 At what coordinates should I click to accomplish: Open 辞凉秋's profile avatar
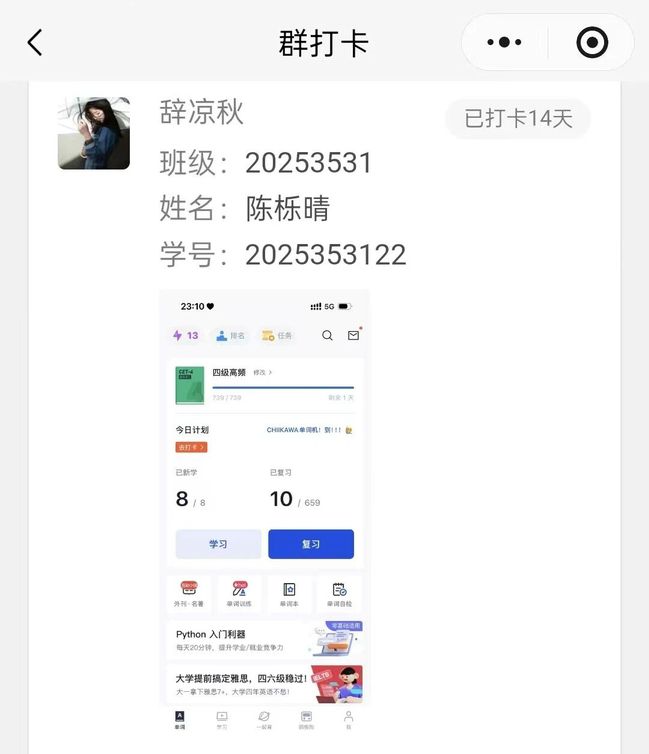pyautogui.click(x=94, y=133)
